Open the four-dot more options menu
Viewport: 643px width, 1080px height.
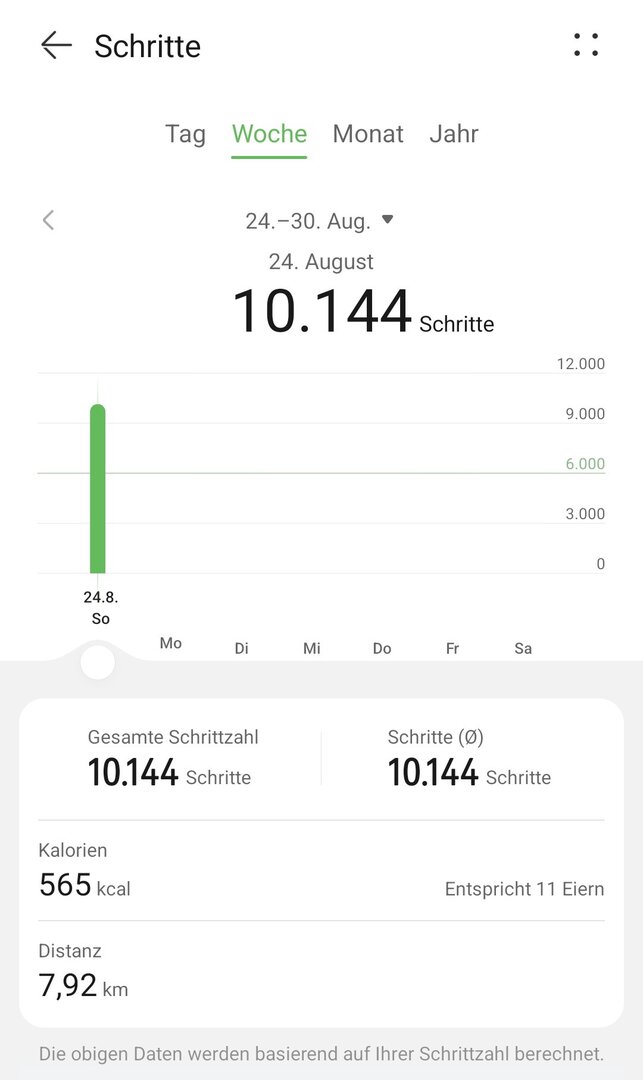(586, 45)
